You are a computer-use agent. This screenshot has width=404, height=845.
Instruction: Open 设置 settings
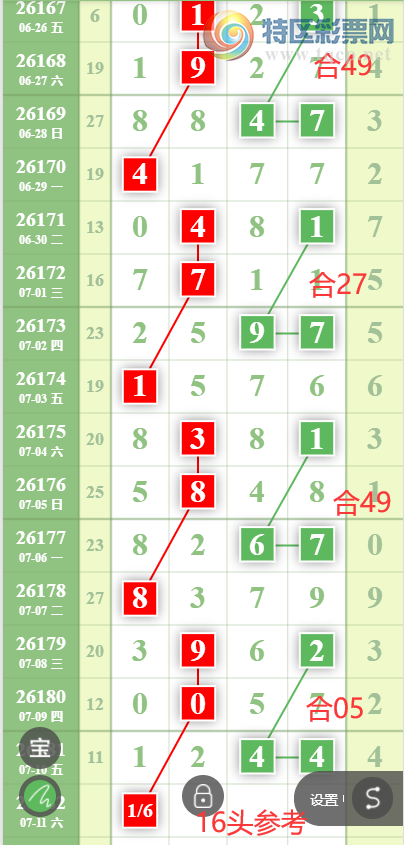click(324, 800)
